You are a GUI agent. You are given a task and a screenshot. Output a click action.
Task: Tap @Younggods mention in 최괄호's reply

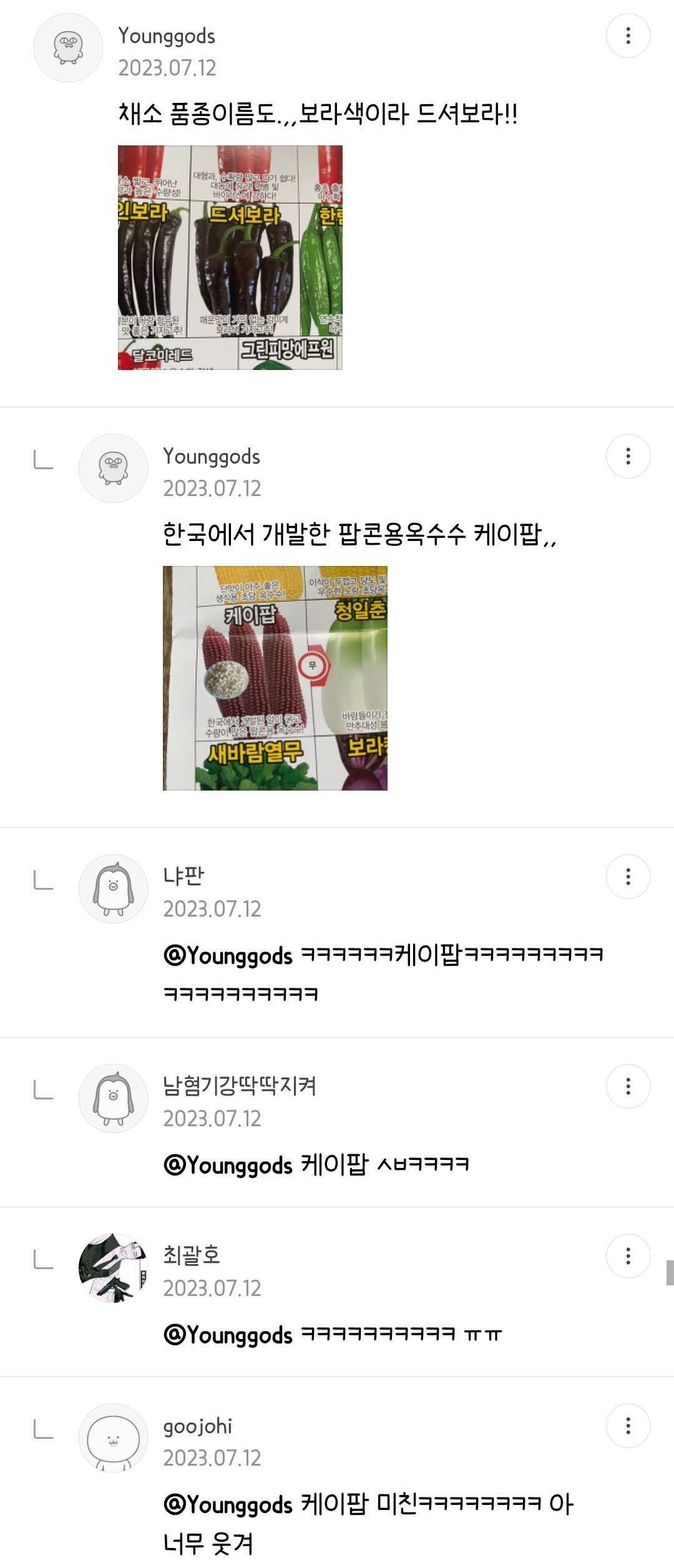tap(228, 1335)
